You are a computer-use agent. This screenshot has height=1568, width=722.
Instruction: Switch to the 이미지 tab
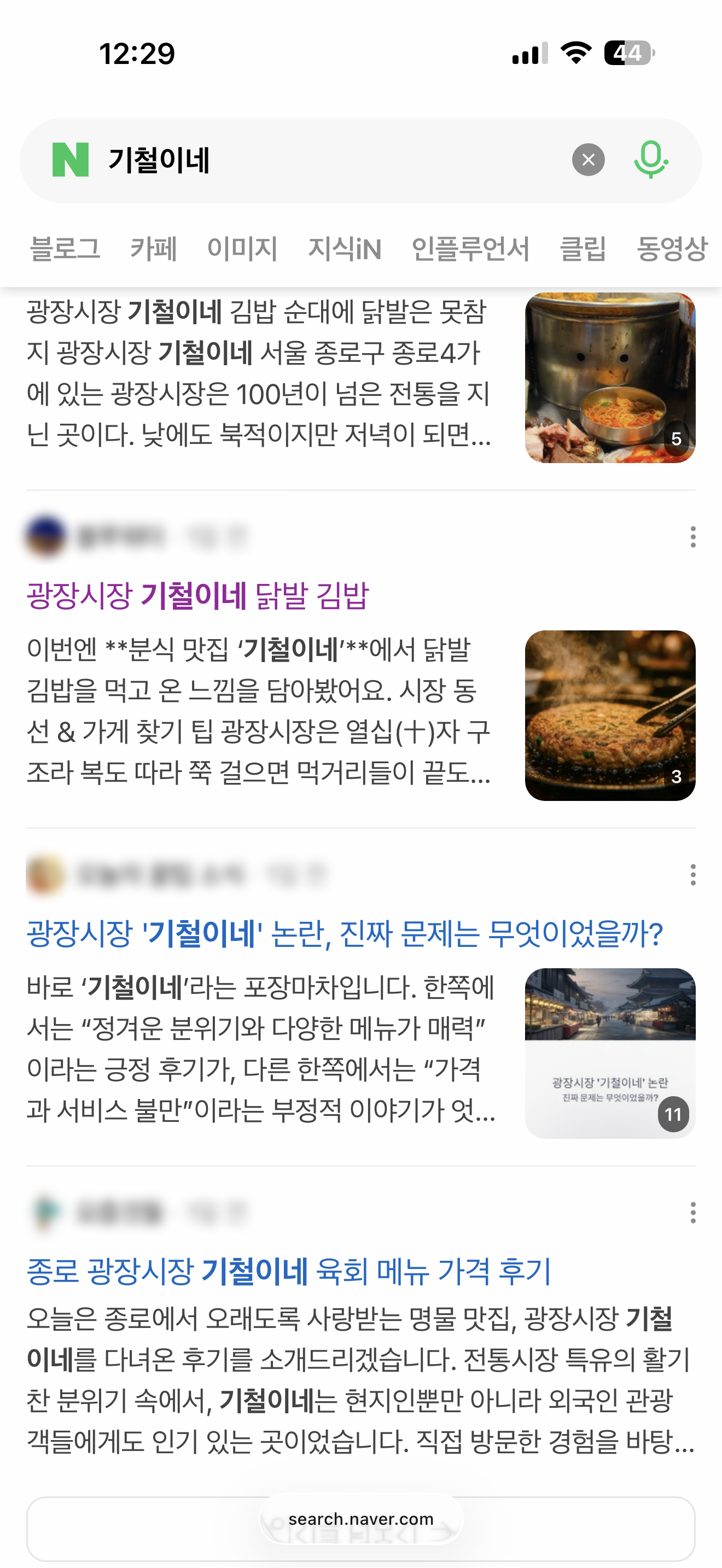242,248
